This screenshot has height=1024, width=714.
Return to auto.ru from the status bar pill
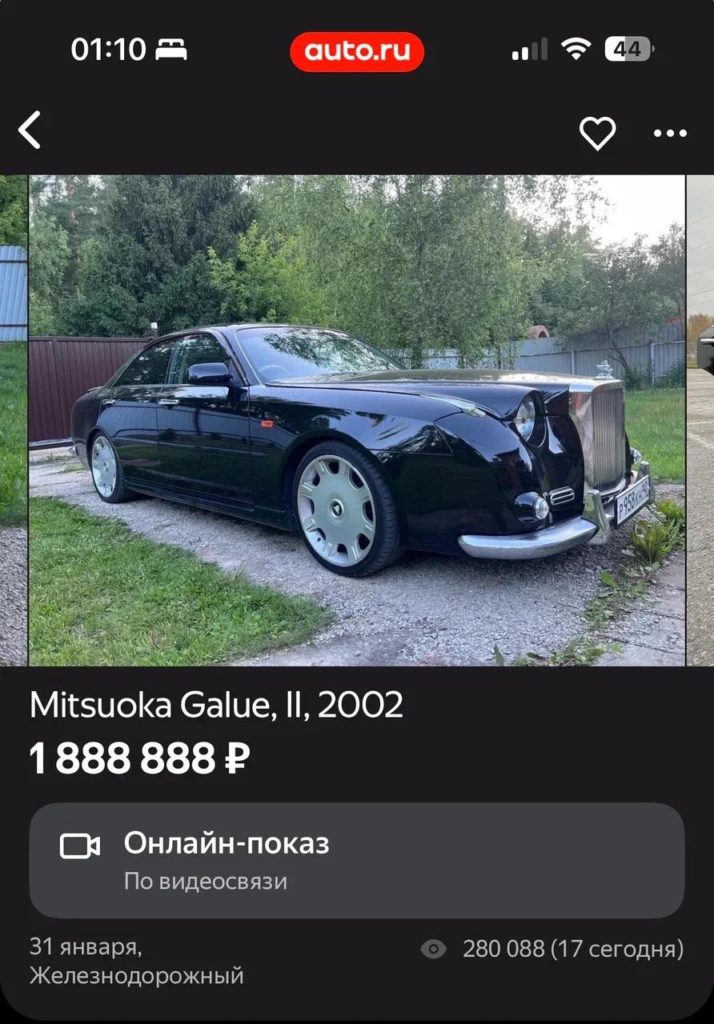click(357, 51)
